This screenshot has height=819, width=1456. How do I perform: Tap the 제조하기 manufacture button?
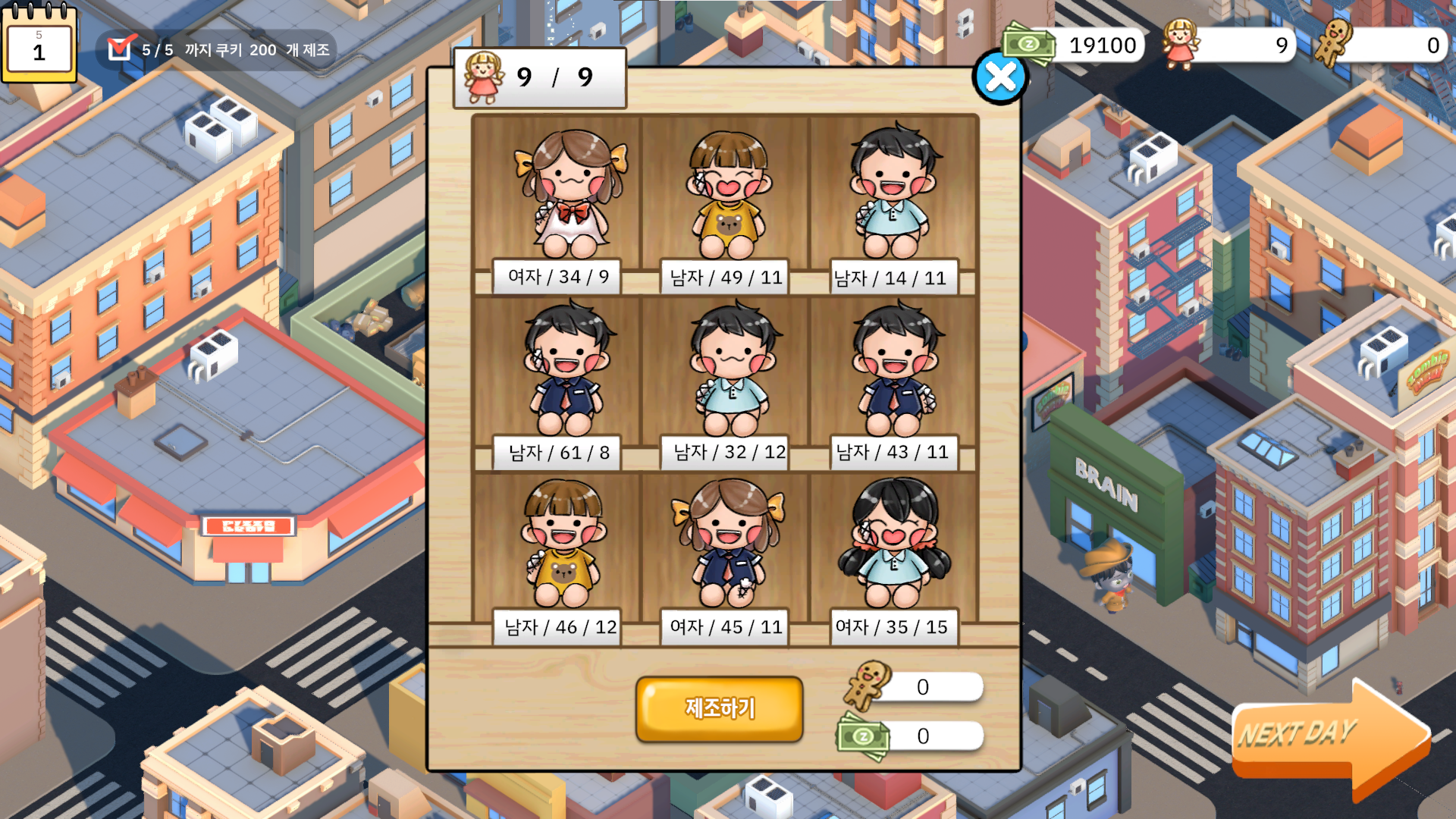(x=719, y=708)
